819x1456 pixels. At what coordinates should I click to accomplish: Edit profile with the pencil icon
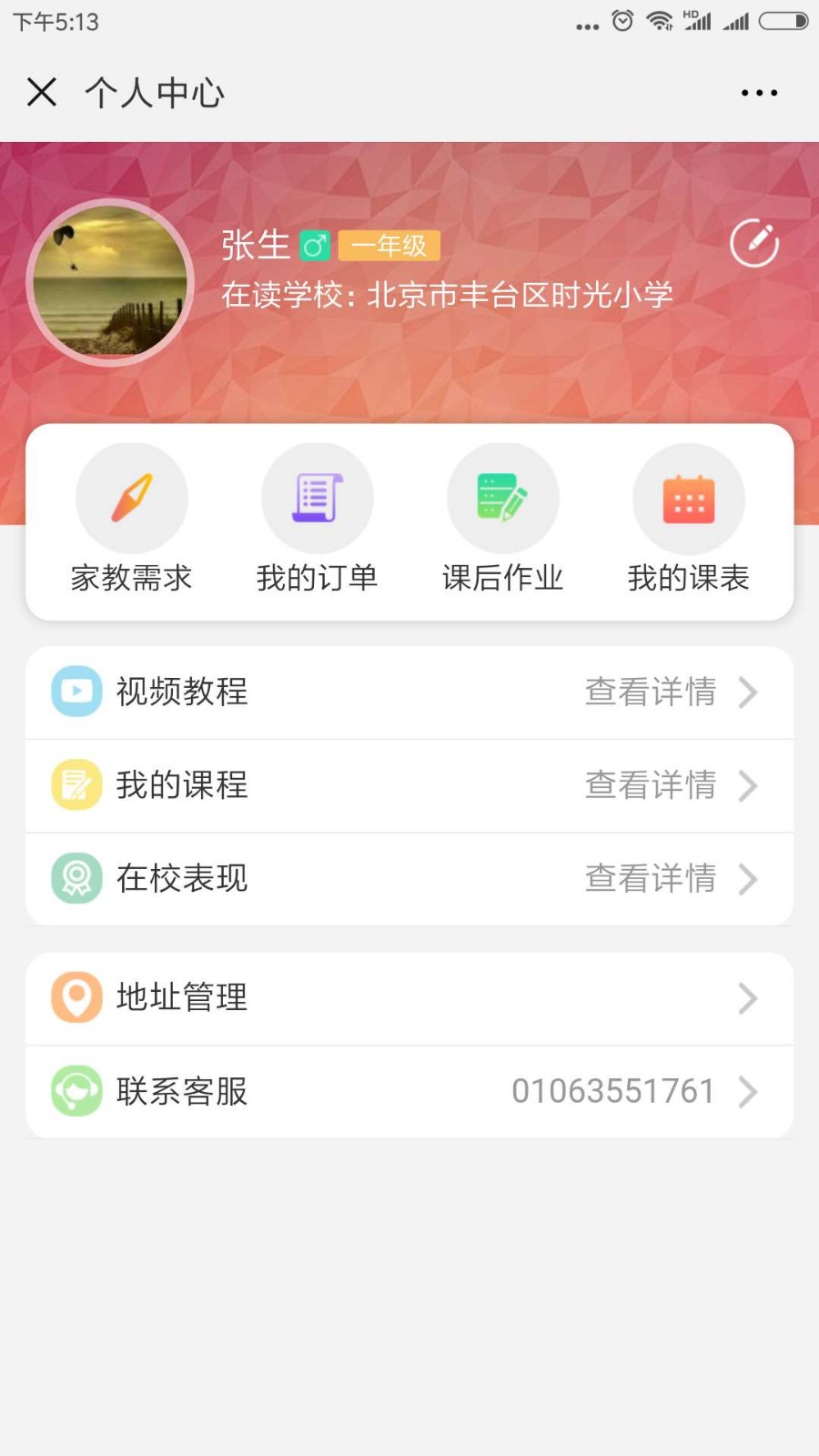pyautogui.click(x=754, y=243)
